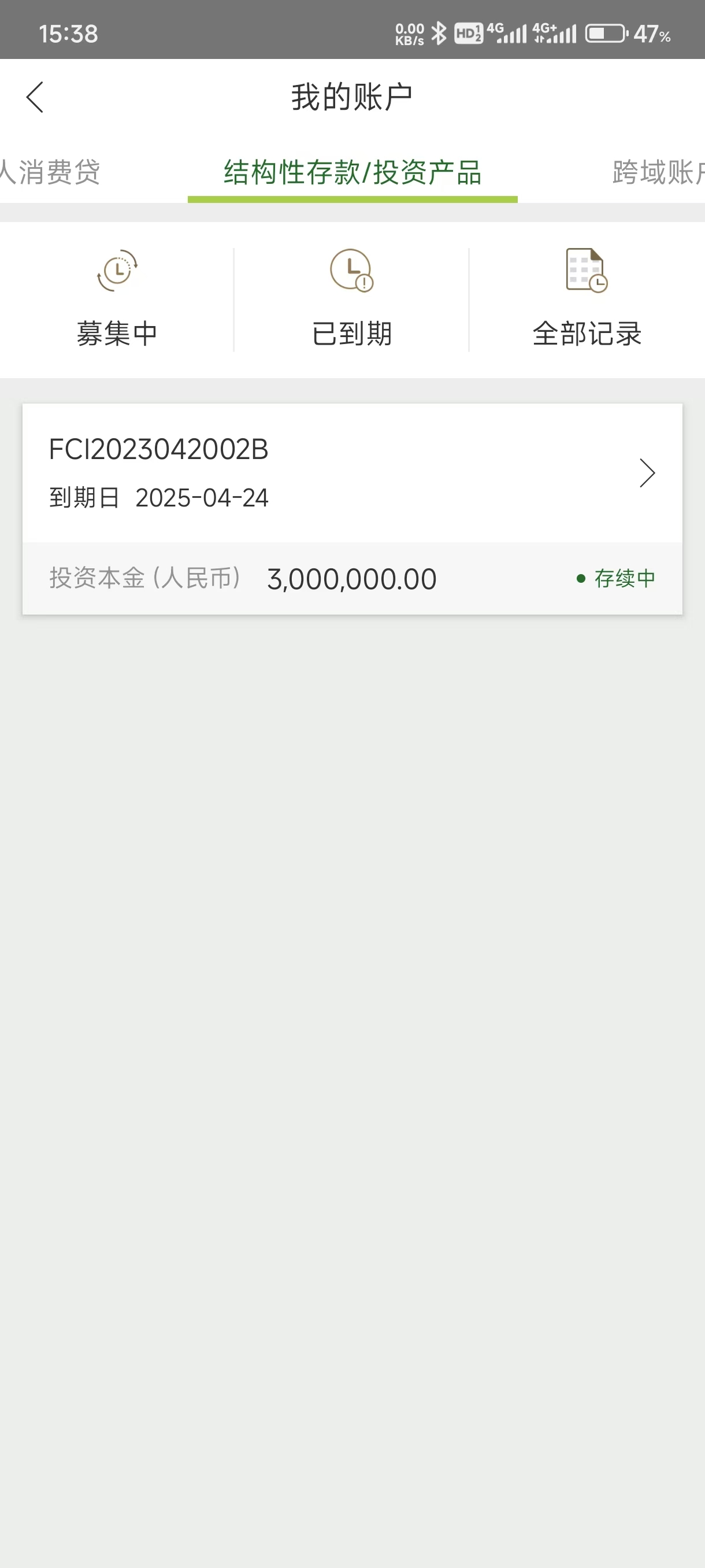View 已到期 products
The height and width of the screenshot is (1568, 705).
coord(351,299)
